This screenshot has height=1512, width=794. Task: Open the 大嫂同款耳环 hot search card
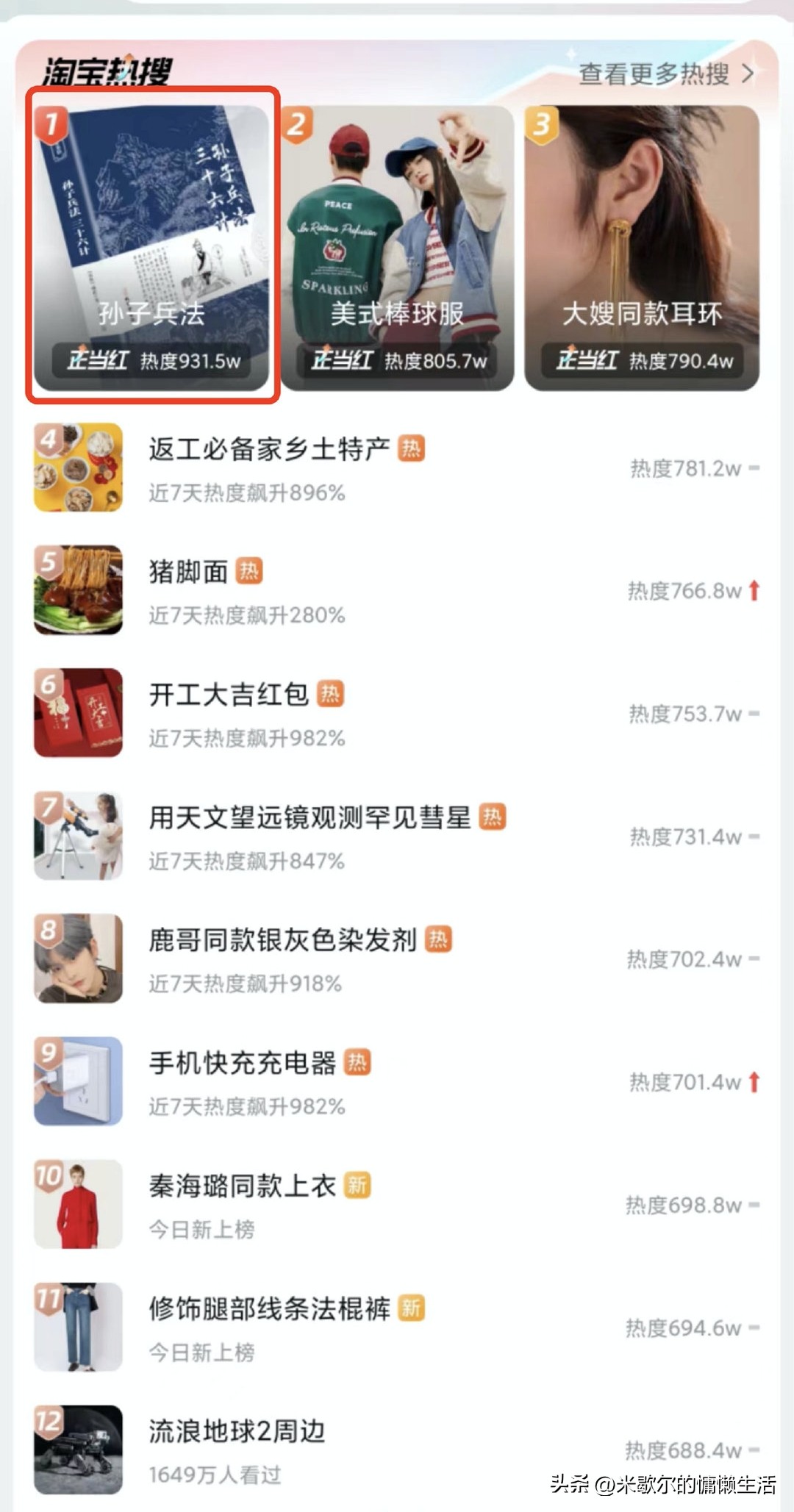coord(642,247)
